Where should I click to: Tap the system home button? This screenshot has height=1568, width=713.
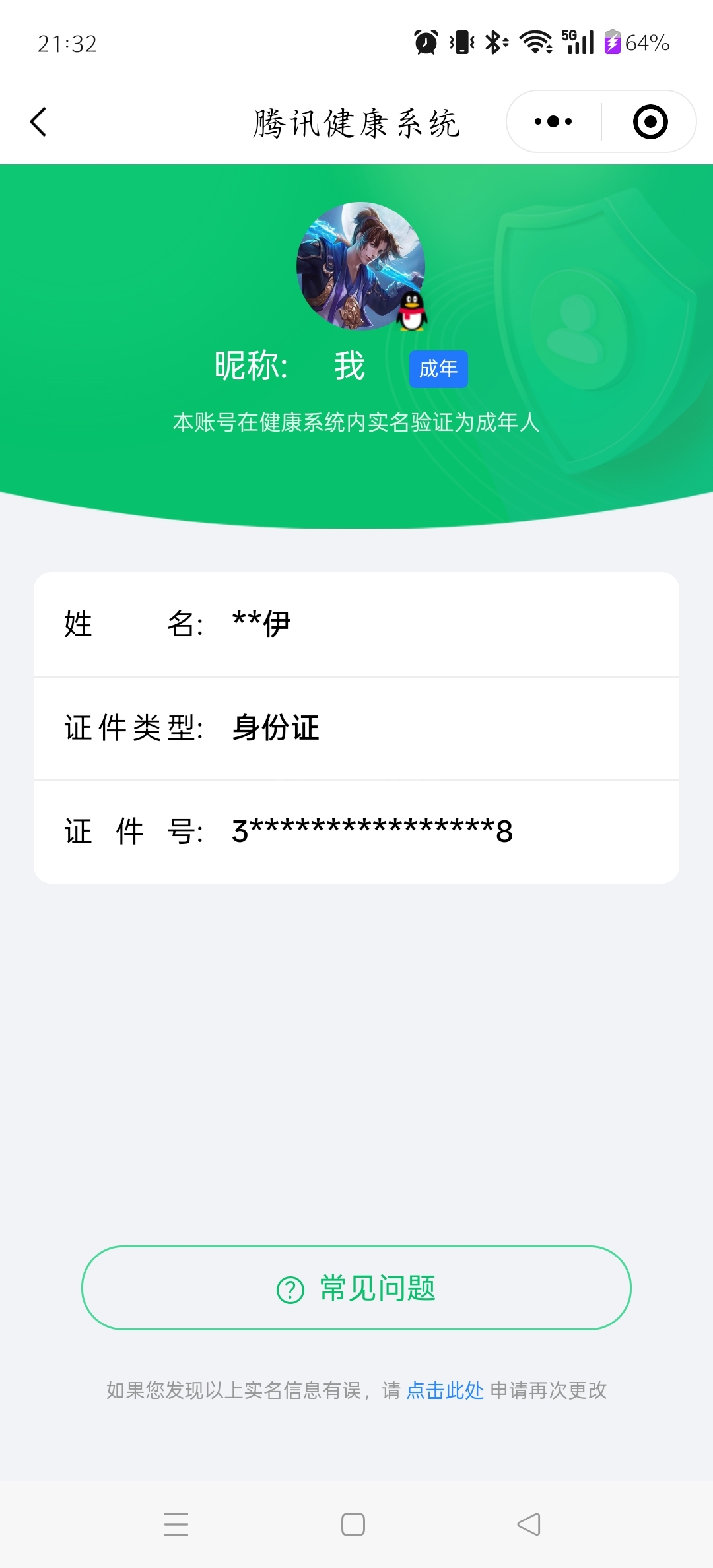pyautogui.click(x=353, y=1524)
